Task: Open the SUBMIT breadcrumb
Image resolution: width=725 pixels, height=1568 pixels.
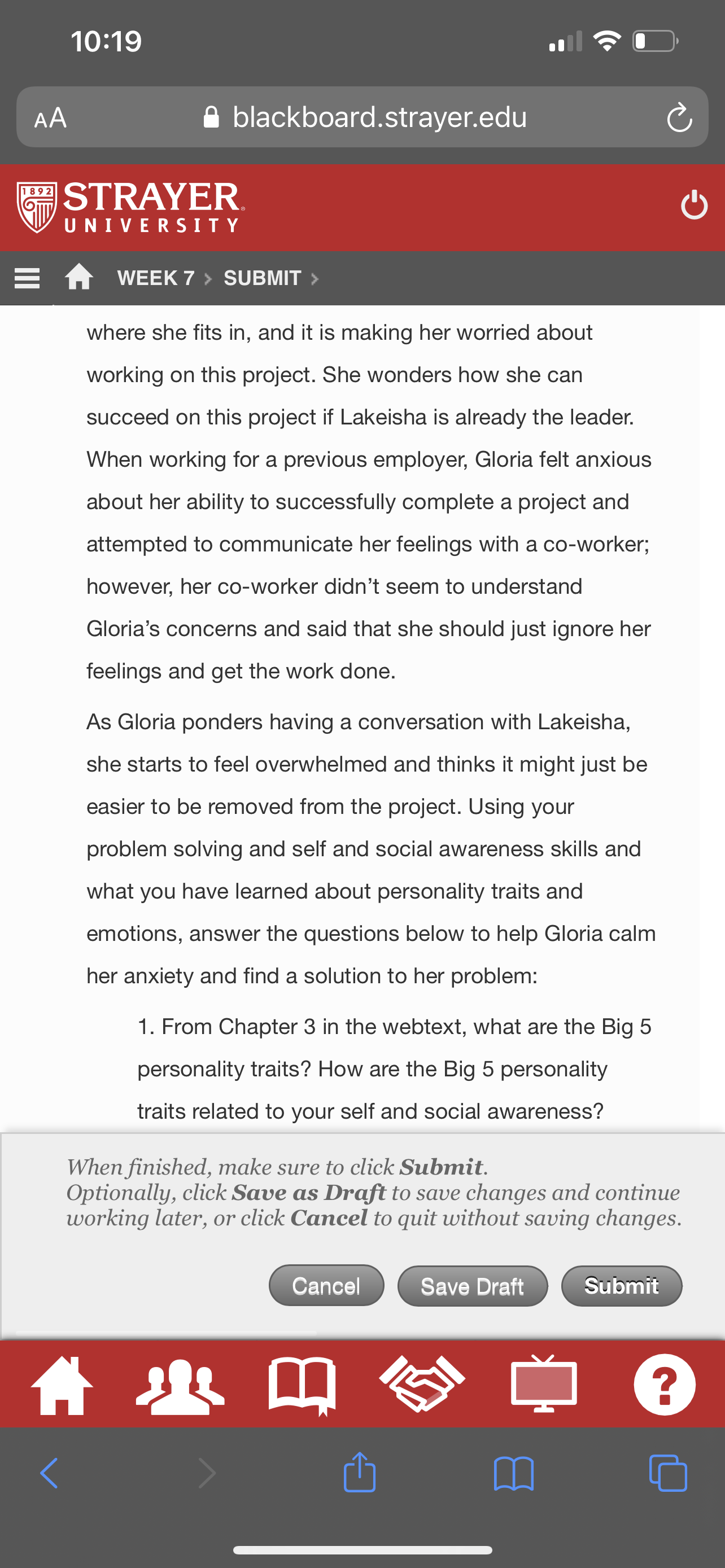Action: (263, 278)
